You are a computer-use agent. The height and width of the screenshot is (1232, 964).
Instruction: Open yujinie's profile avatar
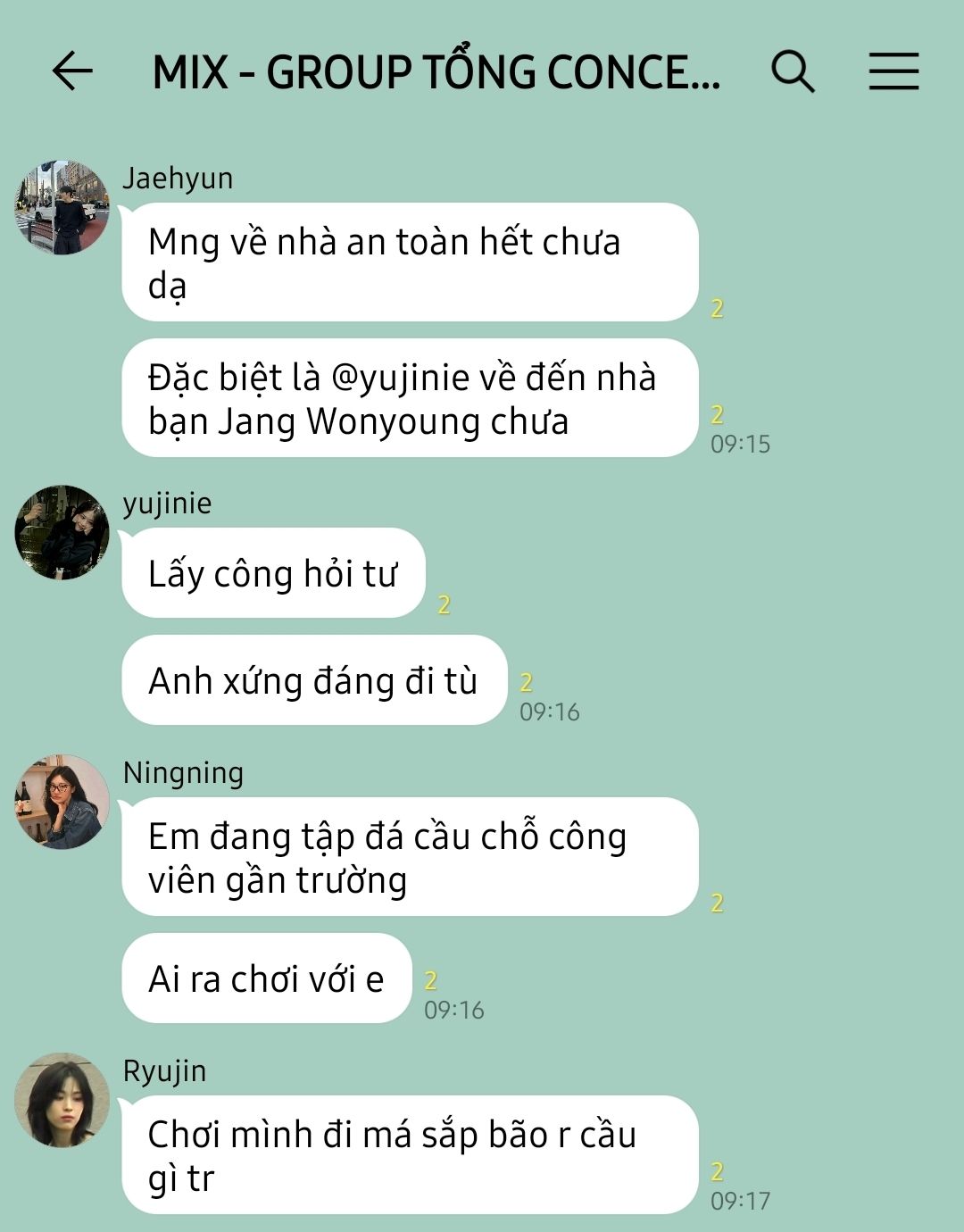click(x=62, y=533)
